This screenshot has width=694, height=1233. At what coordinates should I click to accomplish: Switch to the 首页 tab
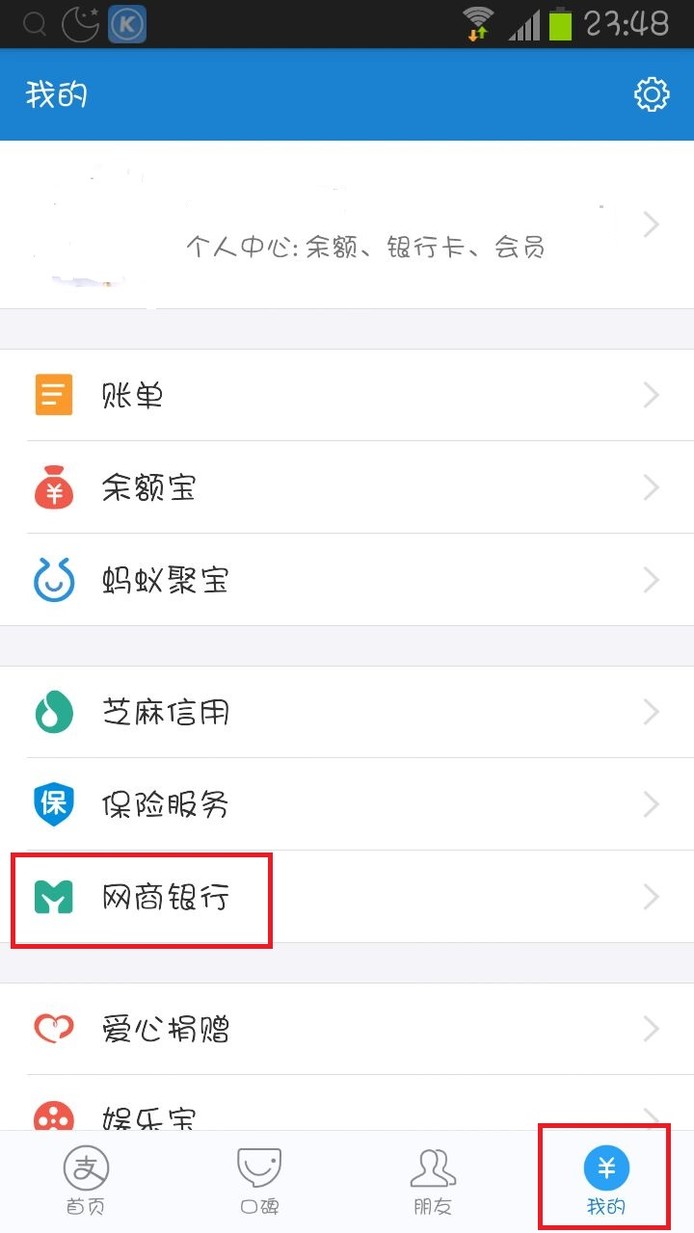coord(86,1181)
